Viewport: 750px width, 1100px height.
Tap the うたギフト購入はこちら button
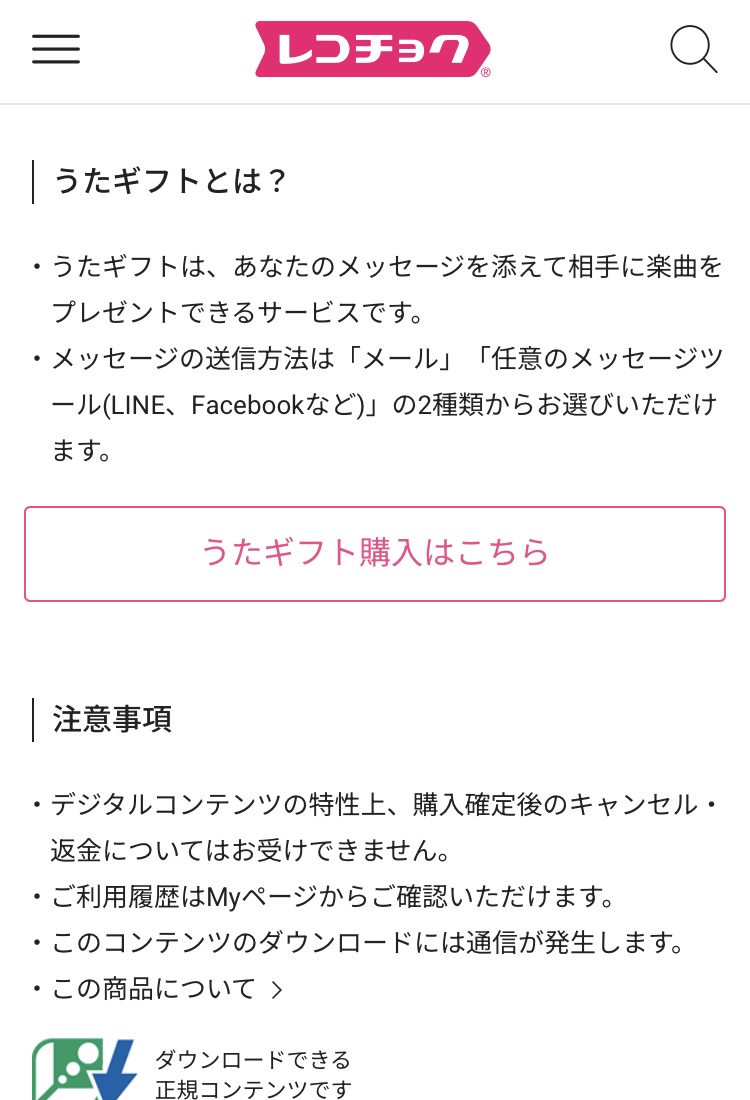pos(375,553)
